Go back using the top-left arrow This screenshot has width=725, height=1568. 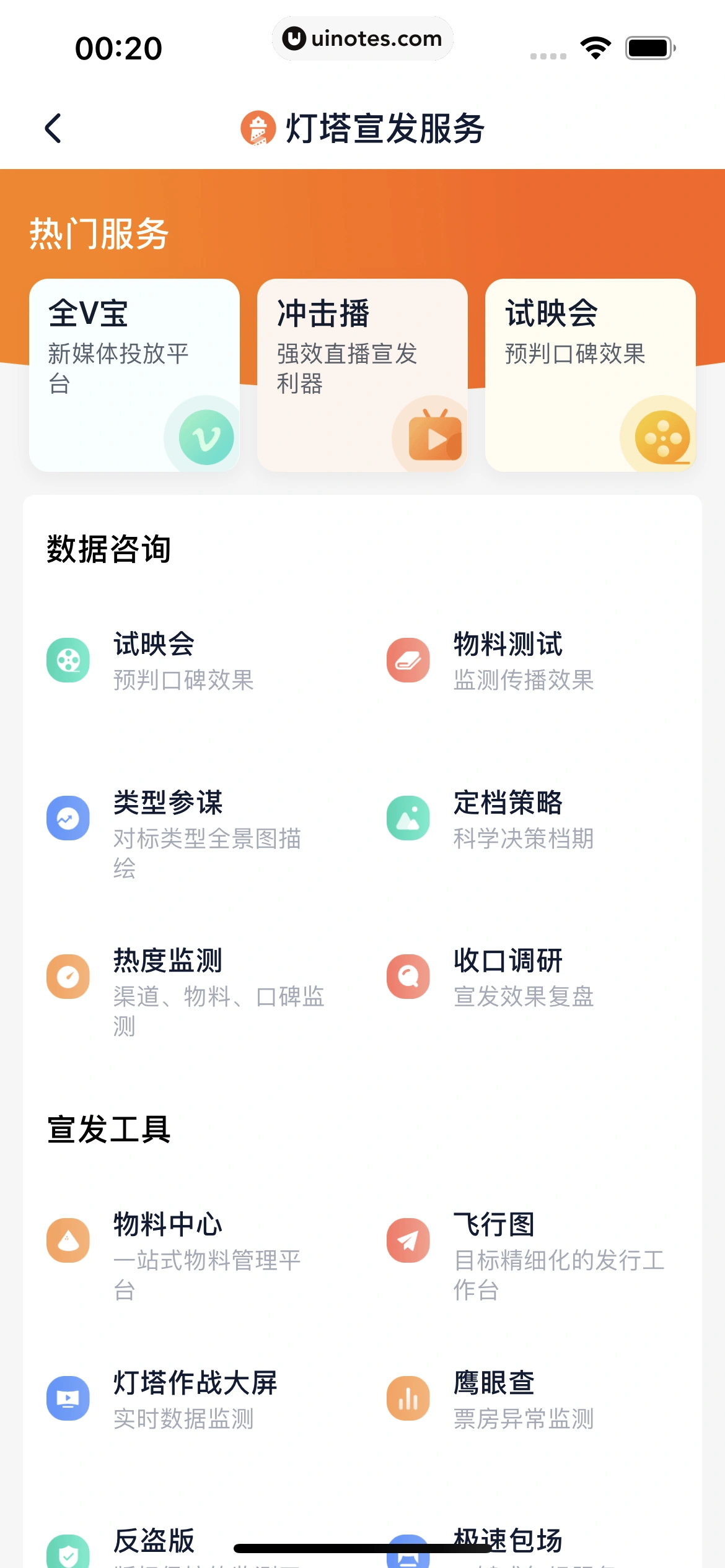pyautogui.click(x=53, y=128)
